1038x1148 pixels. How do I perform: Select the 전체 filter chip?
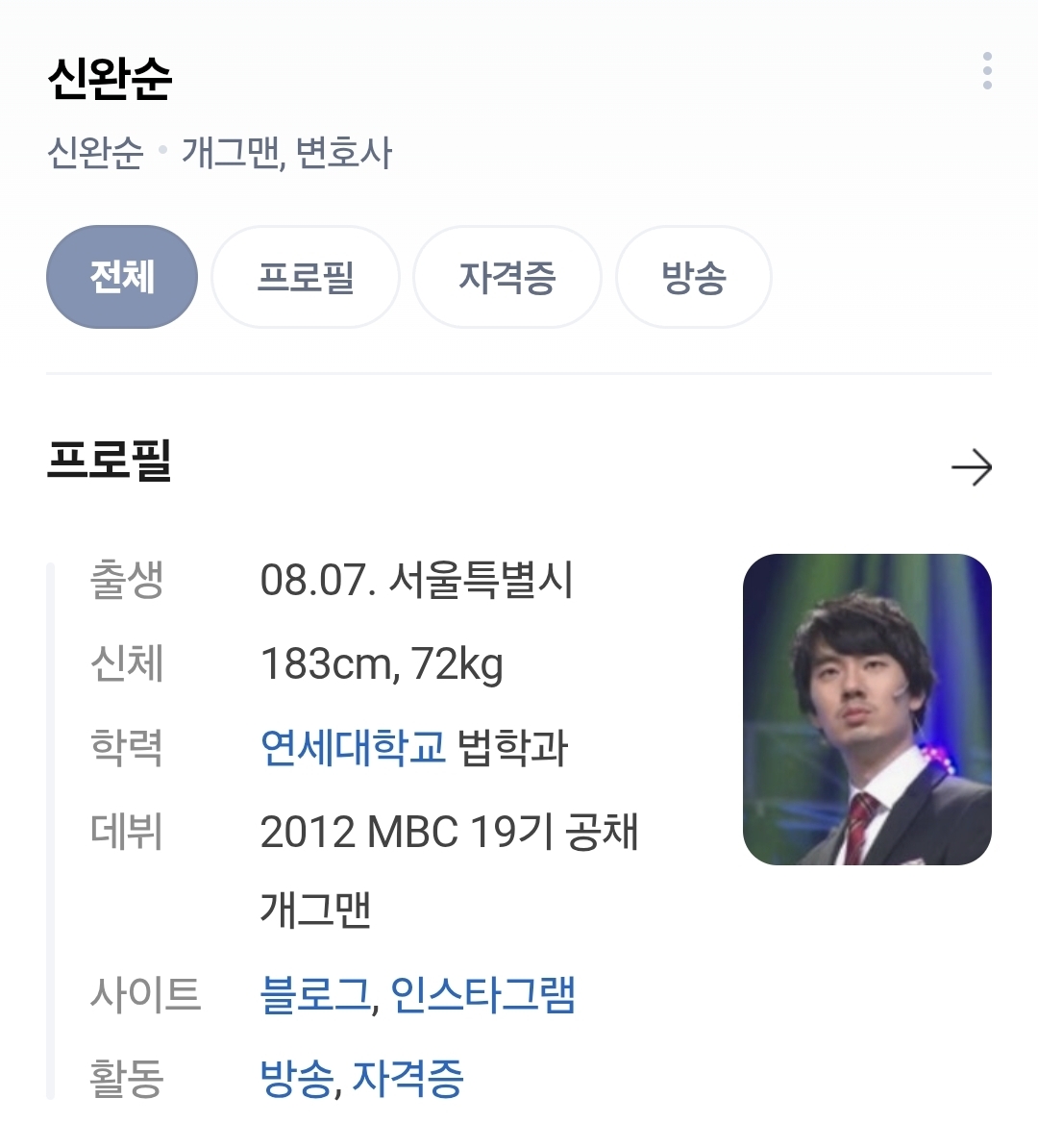pos(121,277)
